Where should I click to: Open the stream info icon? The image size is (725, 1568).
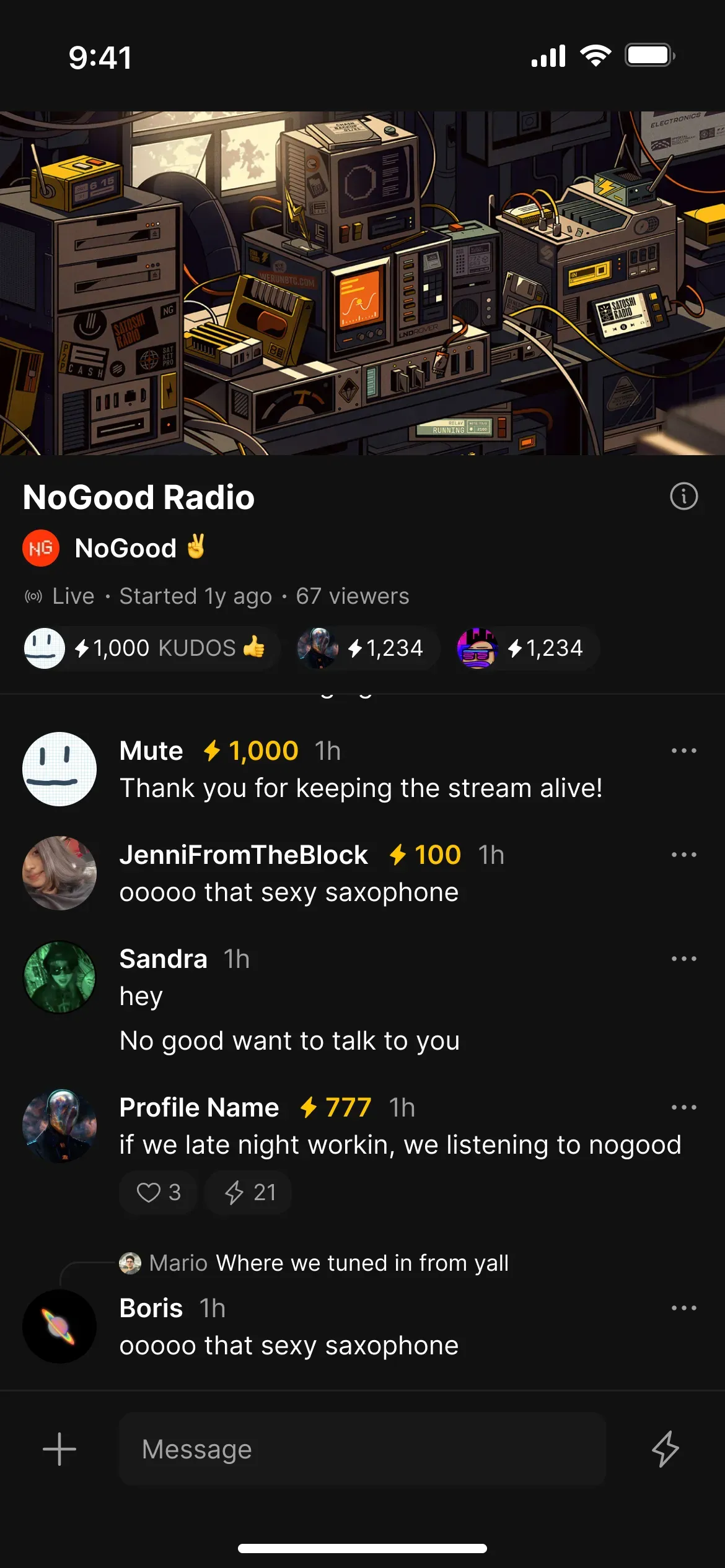click(683, 497)
